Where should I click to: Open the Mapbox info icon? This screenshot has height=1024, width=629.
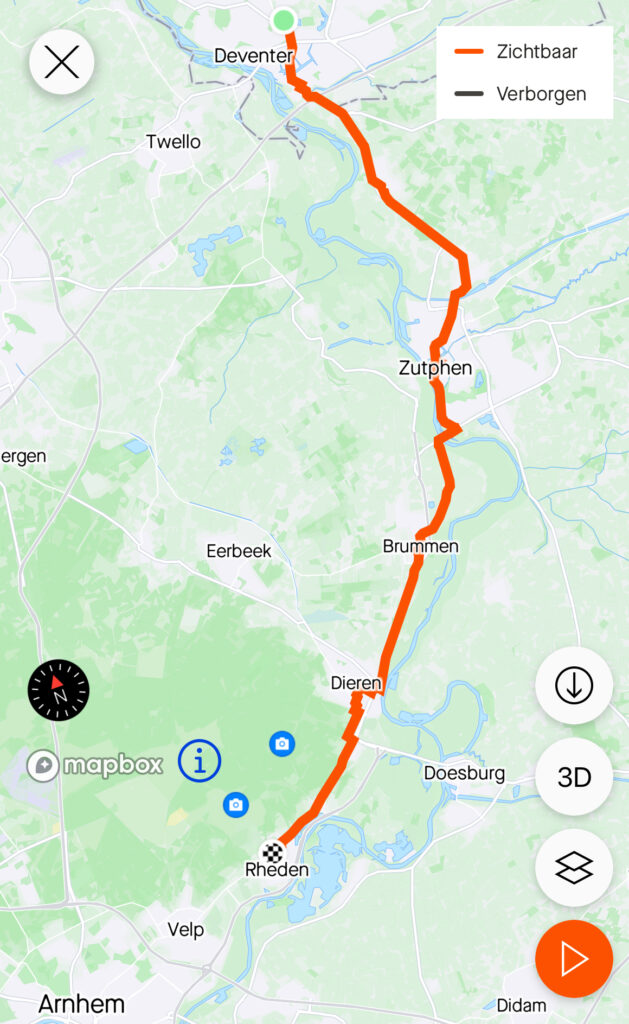point(200,761)
